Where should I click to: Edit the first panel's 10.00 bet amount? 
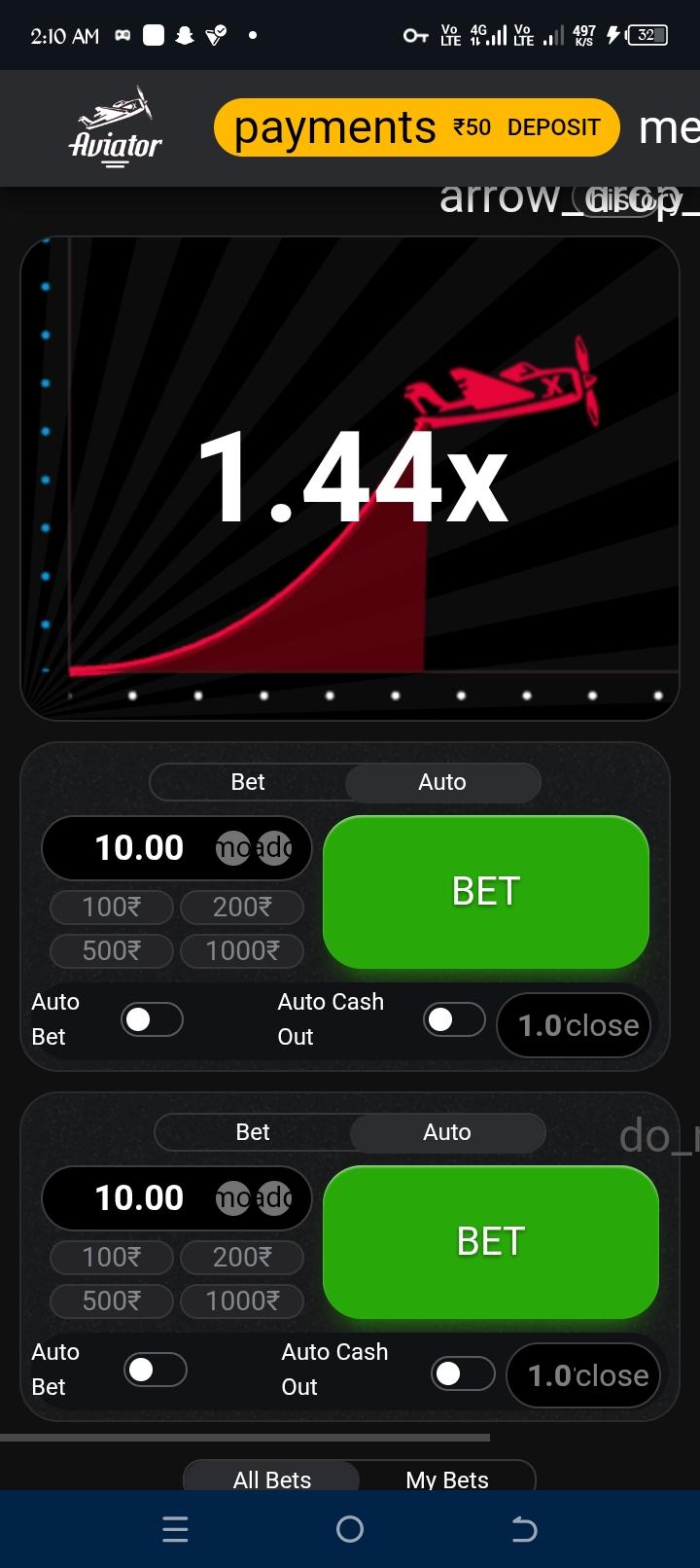139,848
